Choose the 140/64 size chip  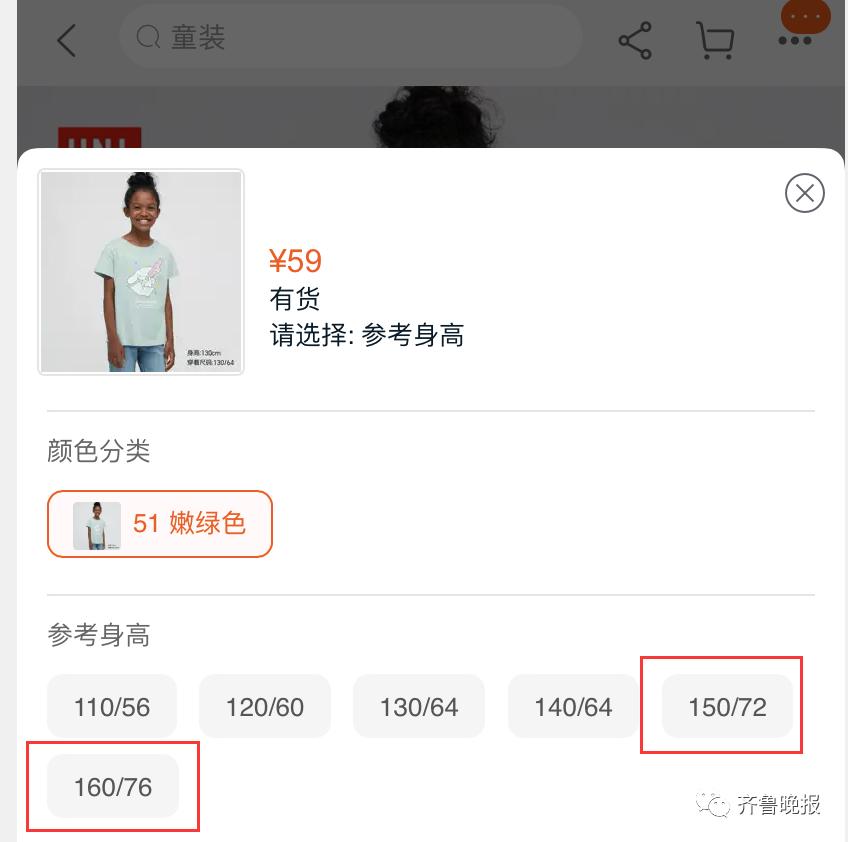pyautogui.click(x=573, y=707)
